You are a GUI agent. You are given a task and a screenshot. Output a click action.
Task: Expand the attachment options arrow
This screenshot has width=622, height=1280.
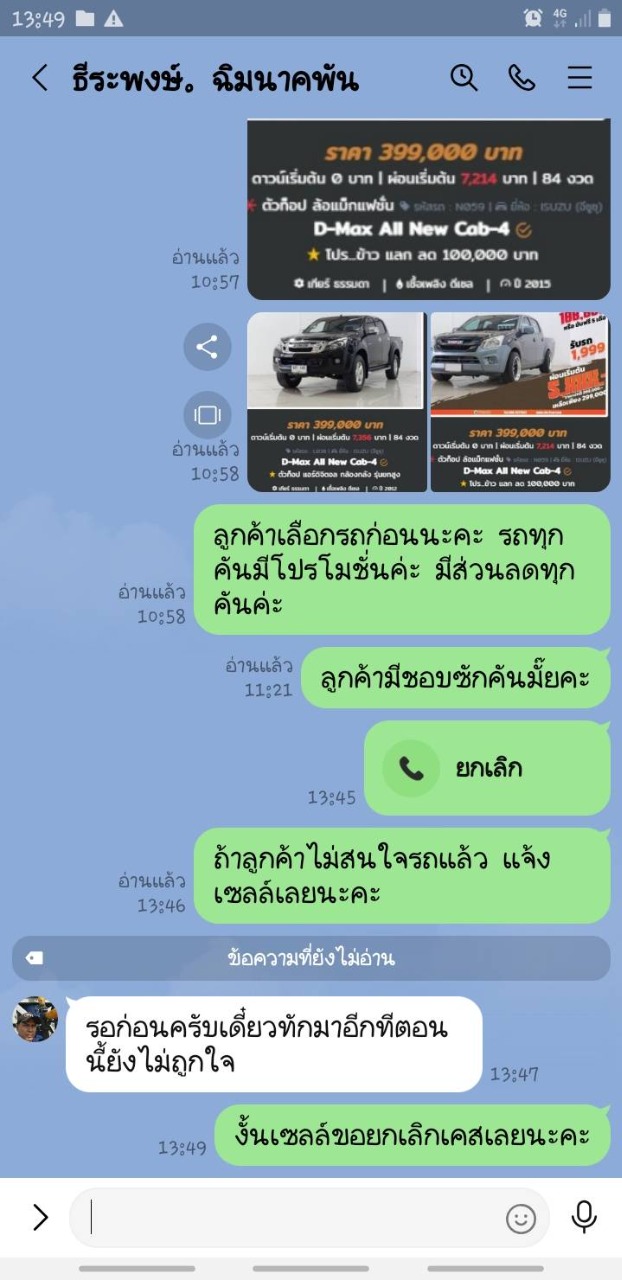(40, 1217)
